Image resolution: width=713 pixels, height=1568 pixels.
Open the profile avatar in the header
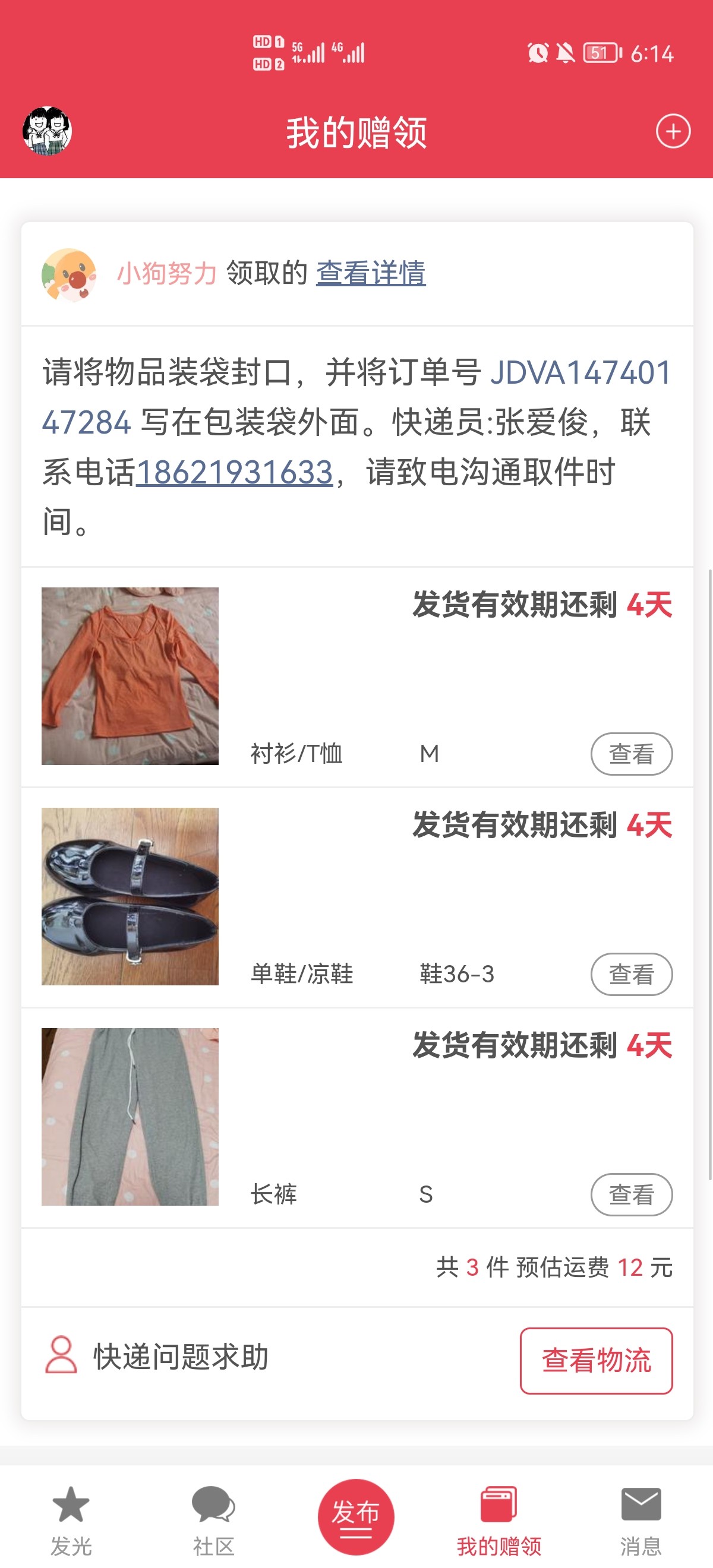click(x=47, y=131)
